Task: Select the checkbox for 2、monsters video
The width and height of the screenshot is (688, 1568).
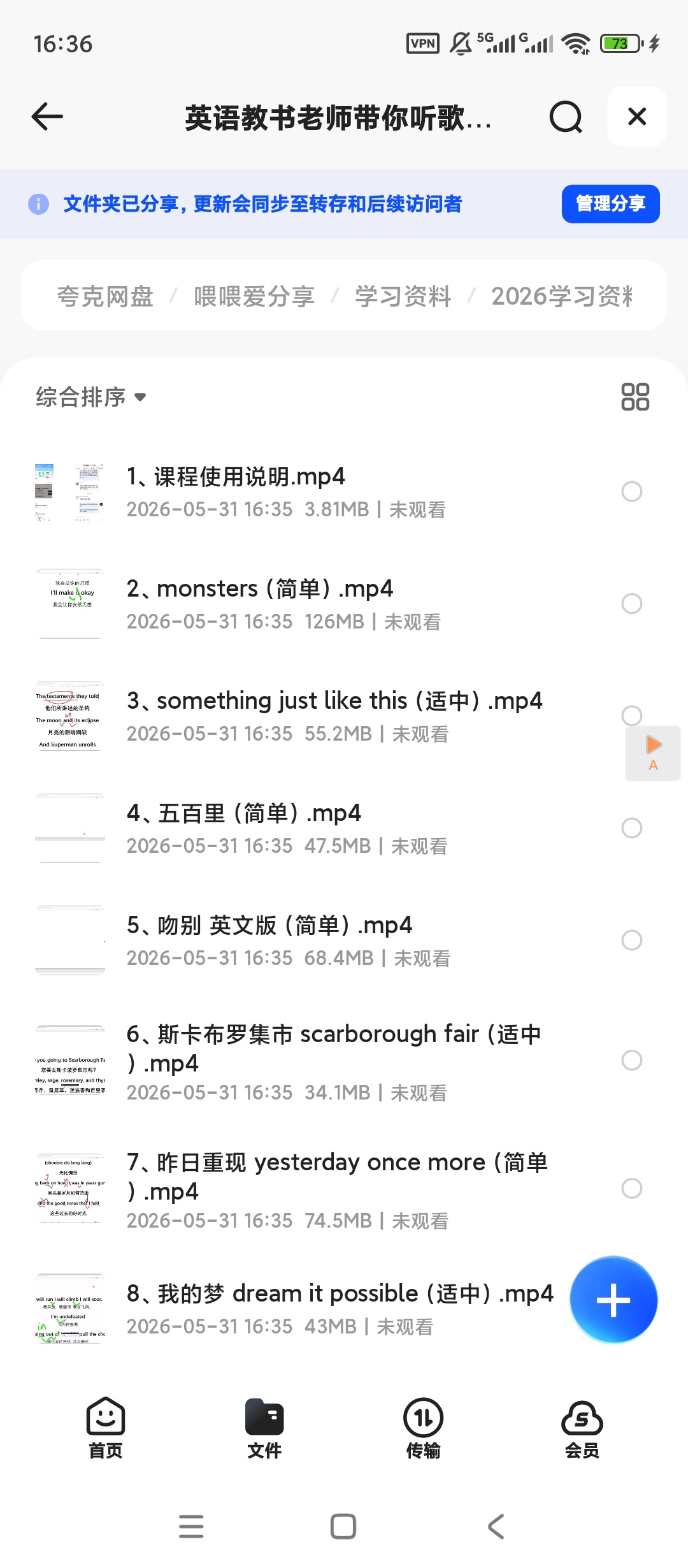Action: [632, 604]
